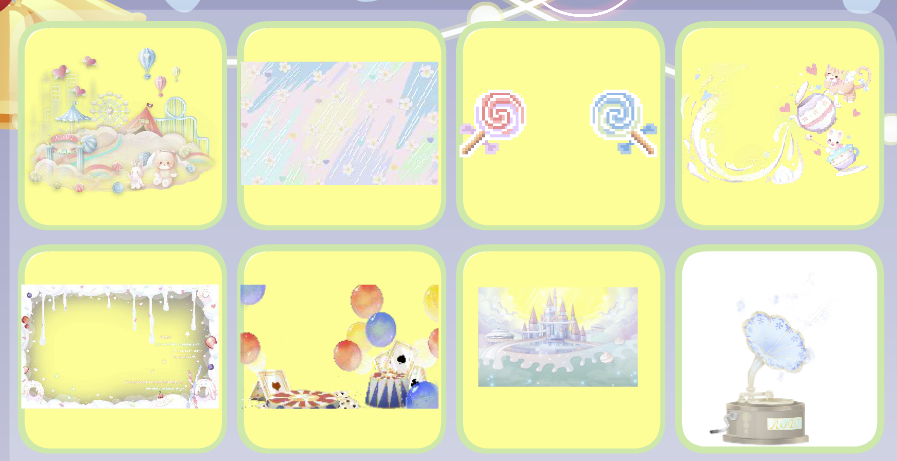
Task: Pick the pastel castle scene tile
Action: [x=560, y=347]
